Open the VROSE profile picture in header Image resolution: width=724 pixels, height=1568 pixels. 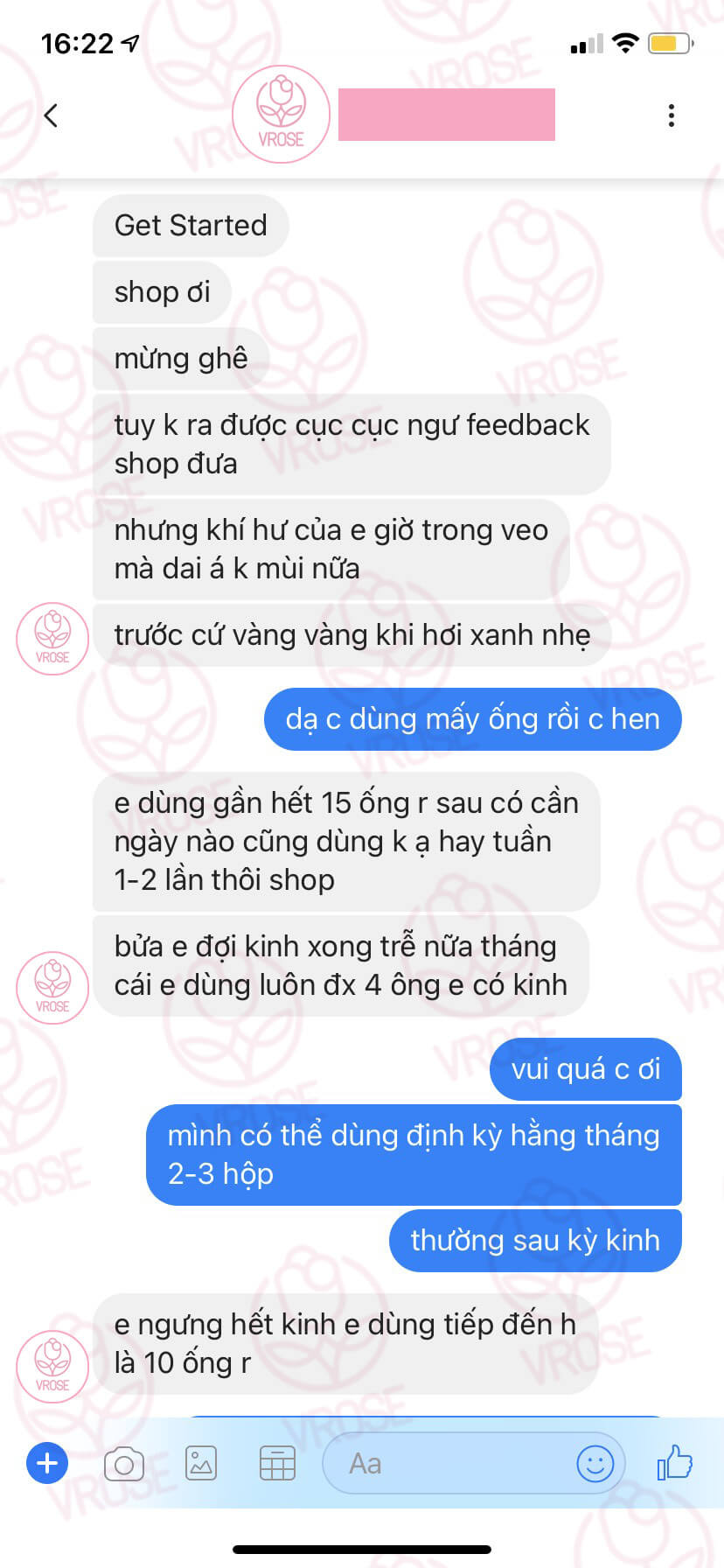281,115
